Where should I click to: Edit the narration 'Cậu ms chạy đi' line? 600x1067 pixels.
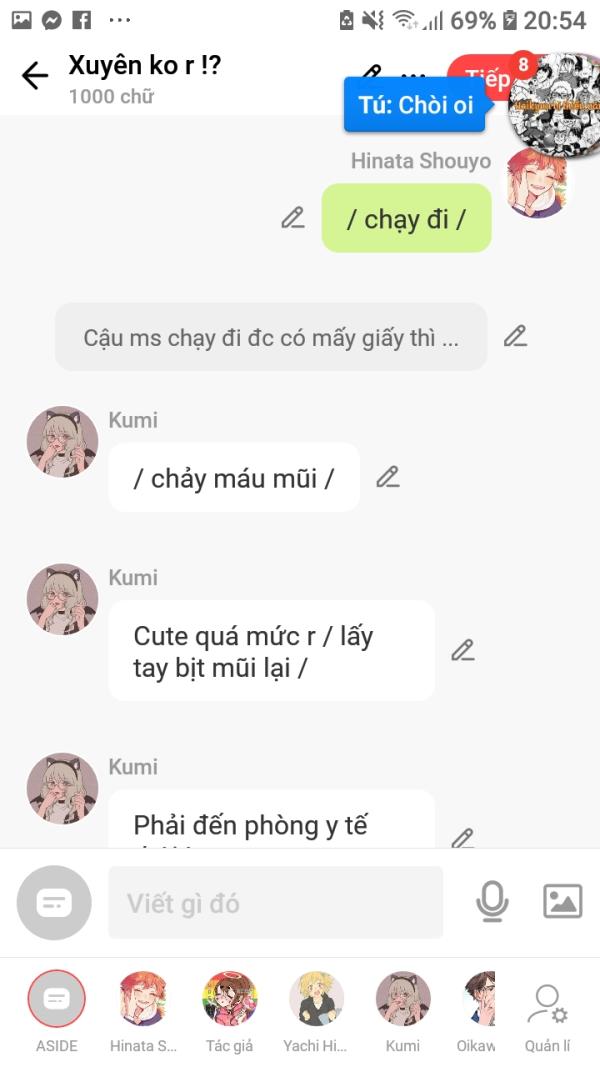pyautogui.click(x=516, y=336)
